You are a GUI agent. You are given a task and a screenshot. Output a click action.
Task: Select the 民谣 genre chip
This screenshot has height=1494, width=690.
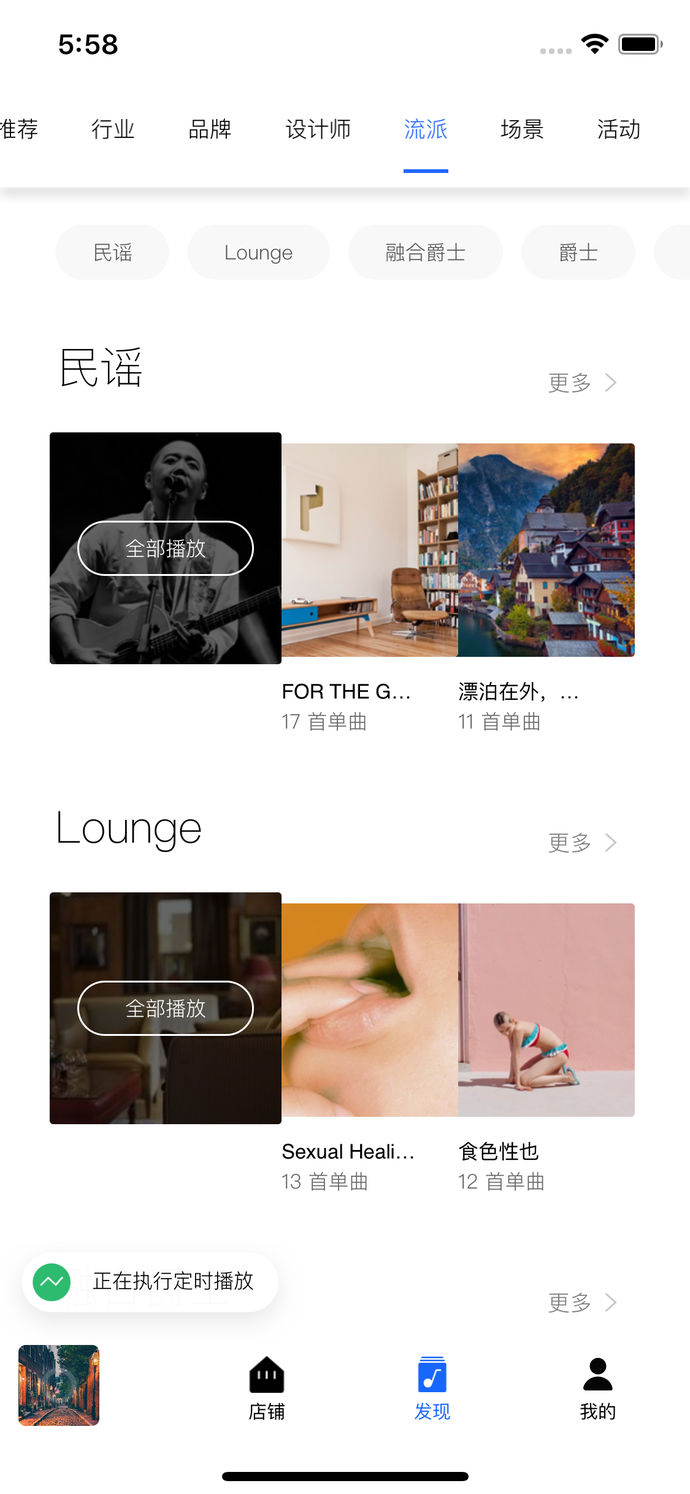pyautogui.click(x=112, y=253)
